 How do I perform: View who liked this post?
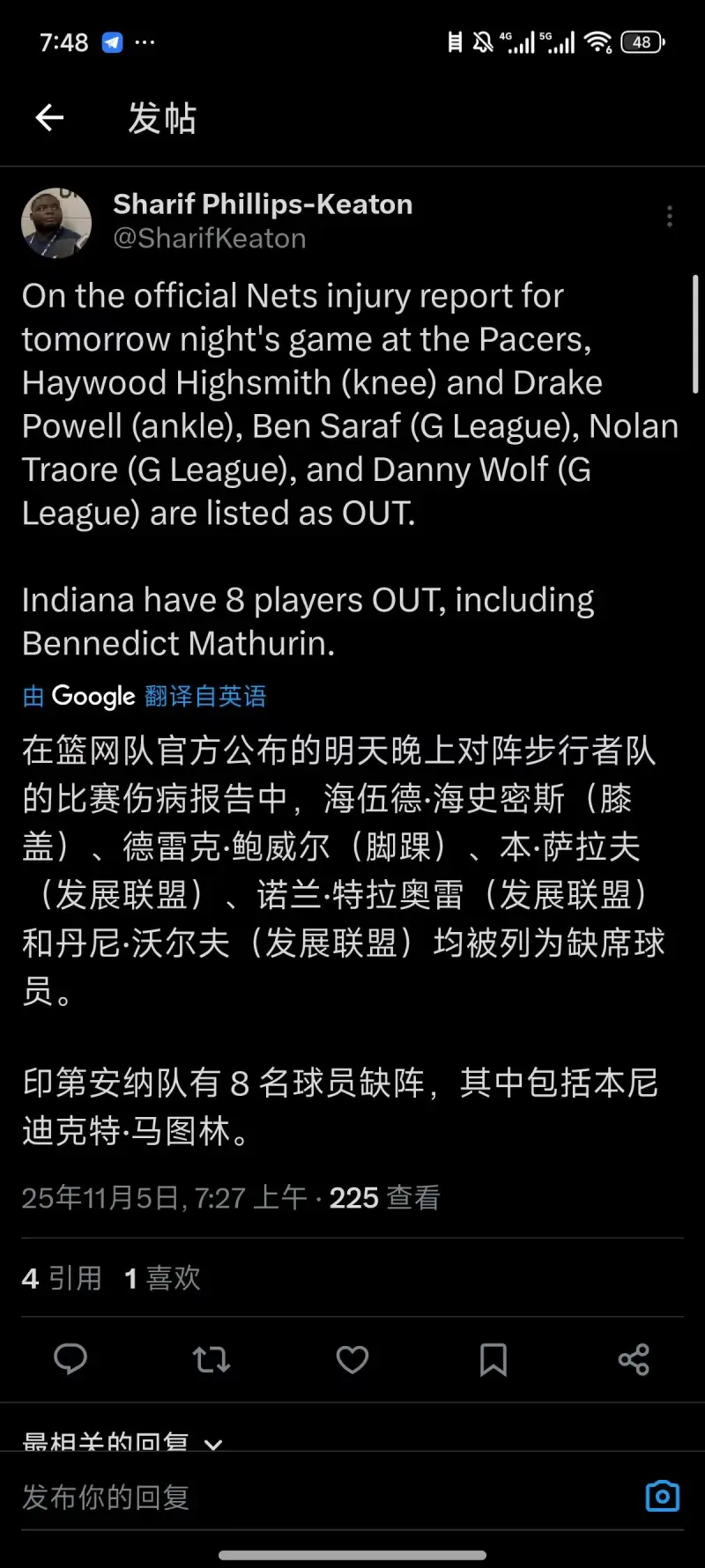coord(163,1278)
